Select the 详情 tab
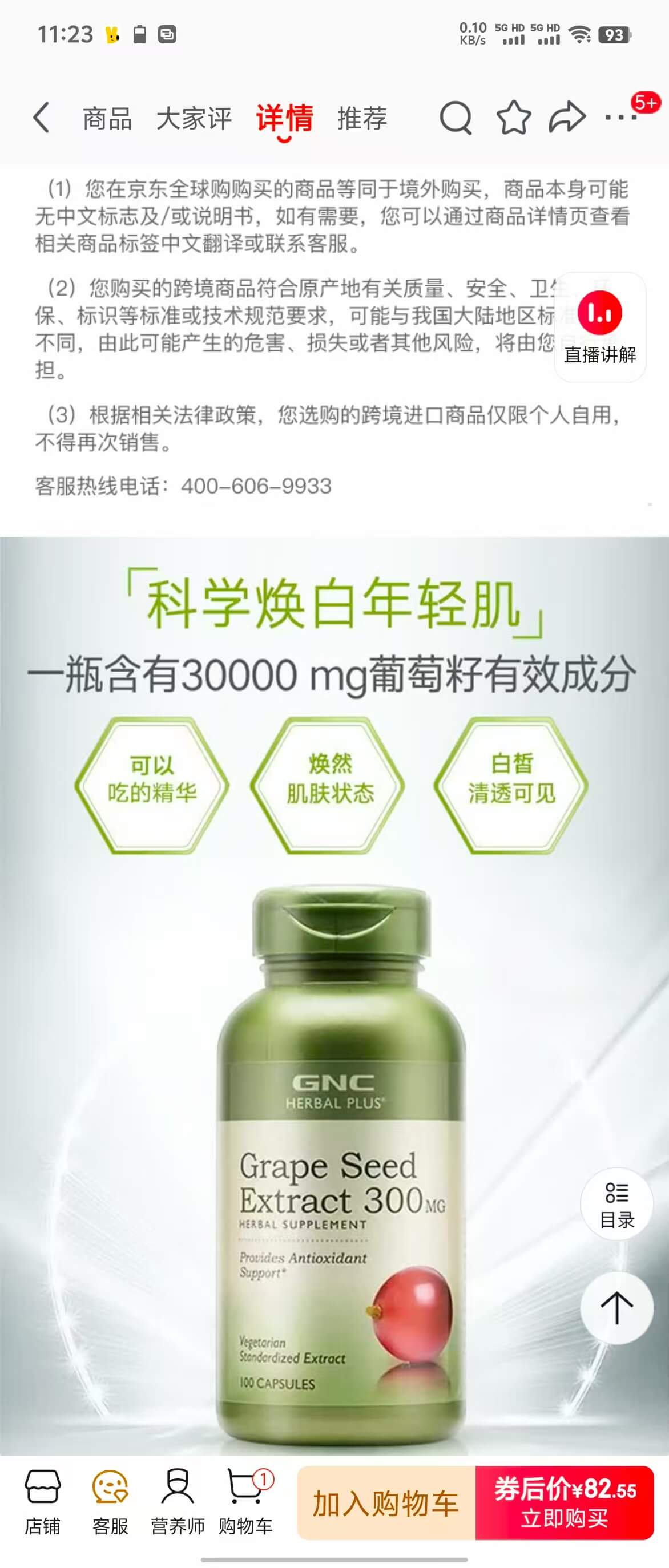This screenshot has width=669, height=1568. click(x=284, y=118)
